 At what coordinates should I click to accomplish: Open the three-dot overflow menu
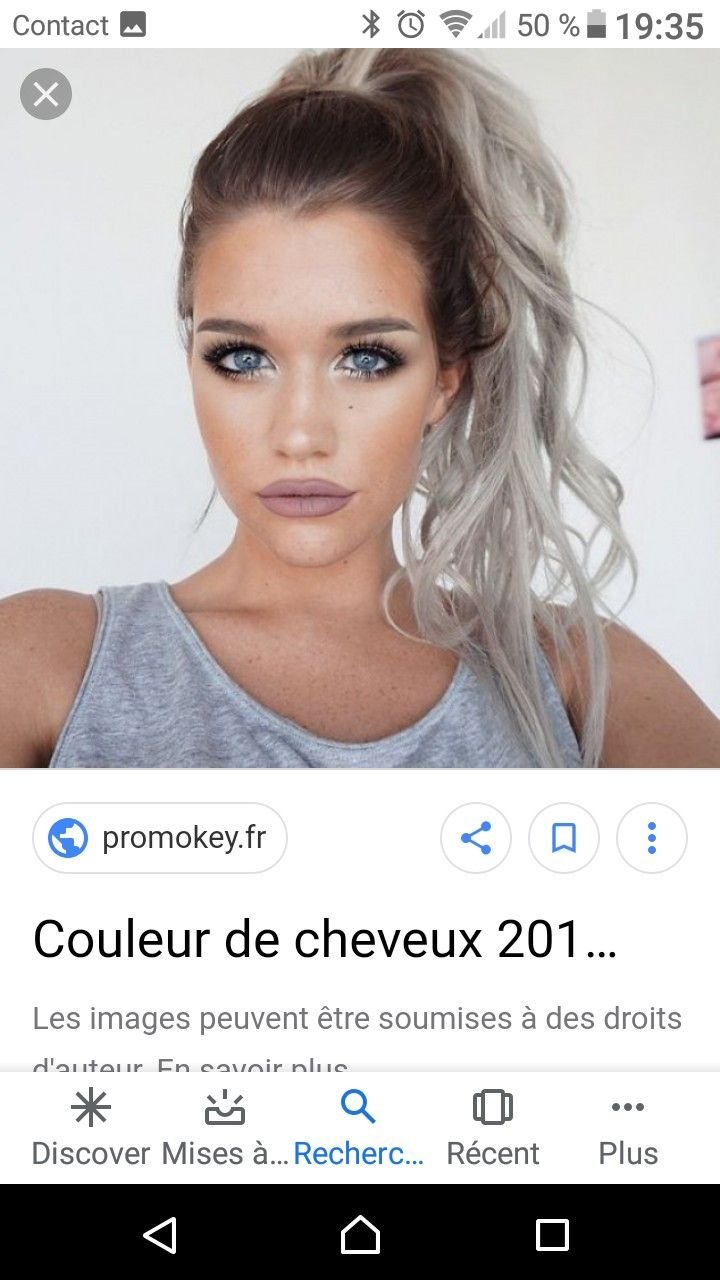coord(652,838)
